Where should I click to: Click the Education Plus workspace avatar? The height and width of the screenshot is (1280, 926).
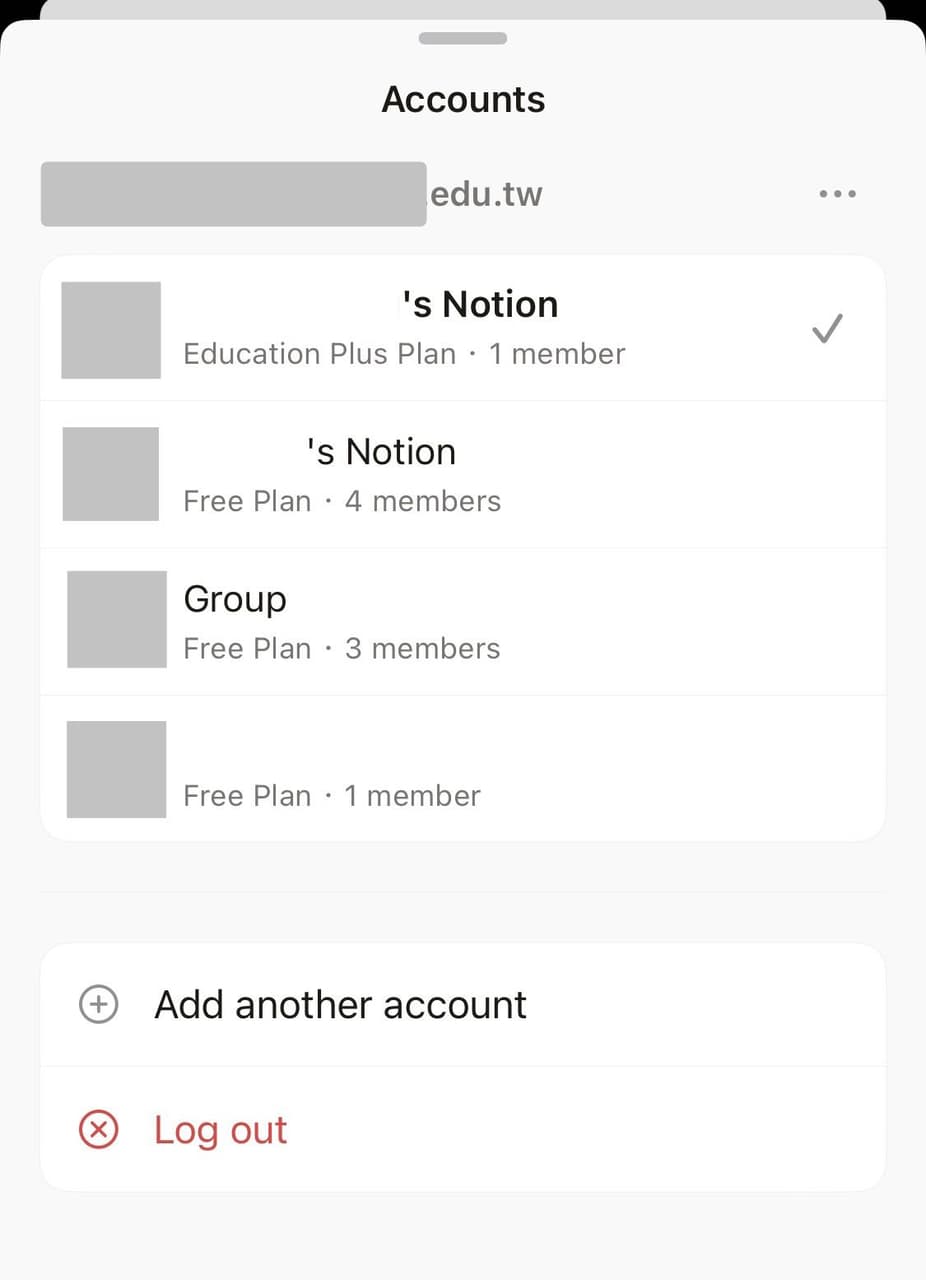pyautogui.click(x=110, y=330)
